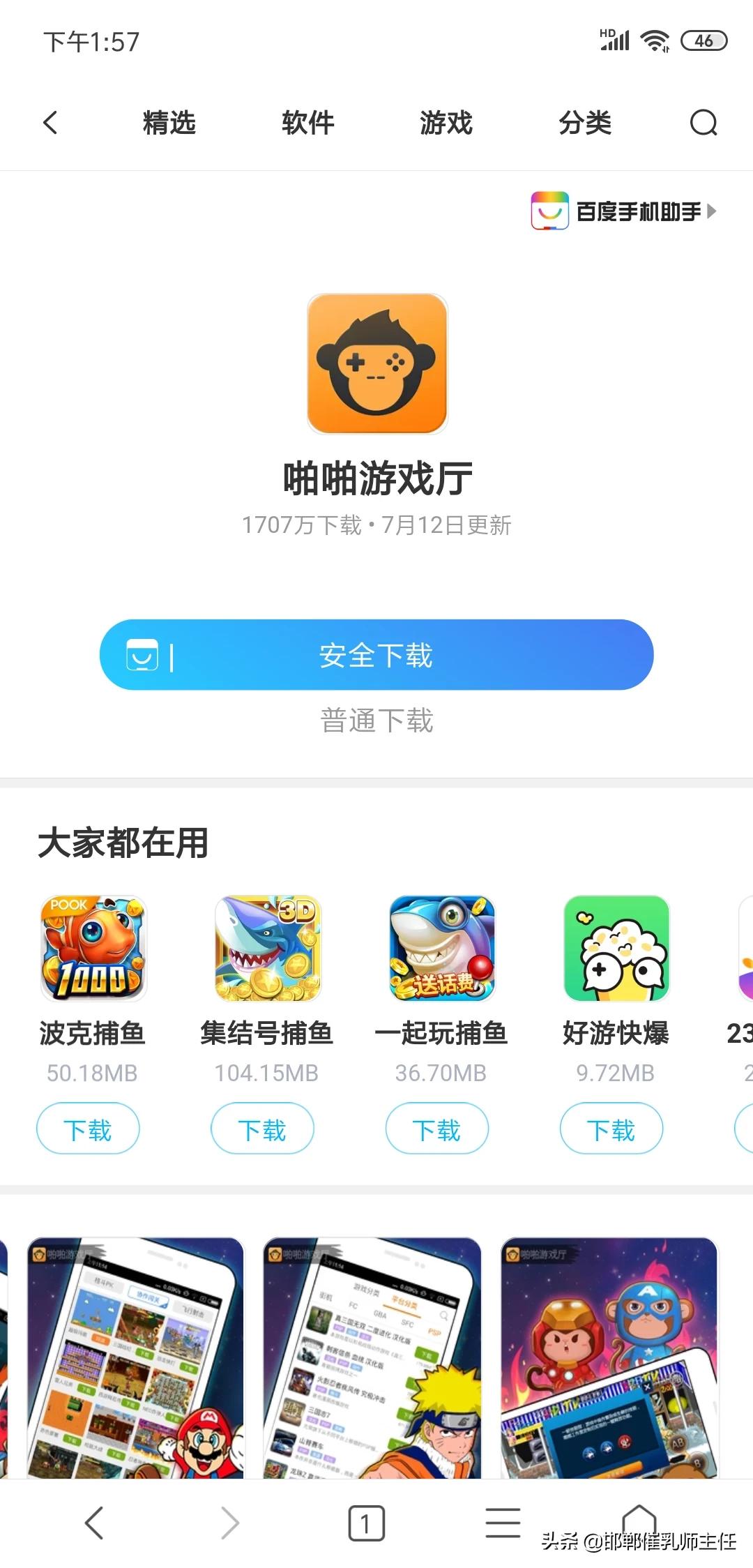
Task: Download 集结号捕鱼
Action: 262,1129
